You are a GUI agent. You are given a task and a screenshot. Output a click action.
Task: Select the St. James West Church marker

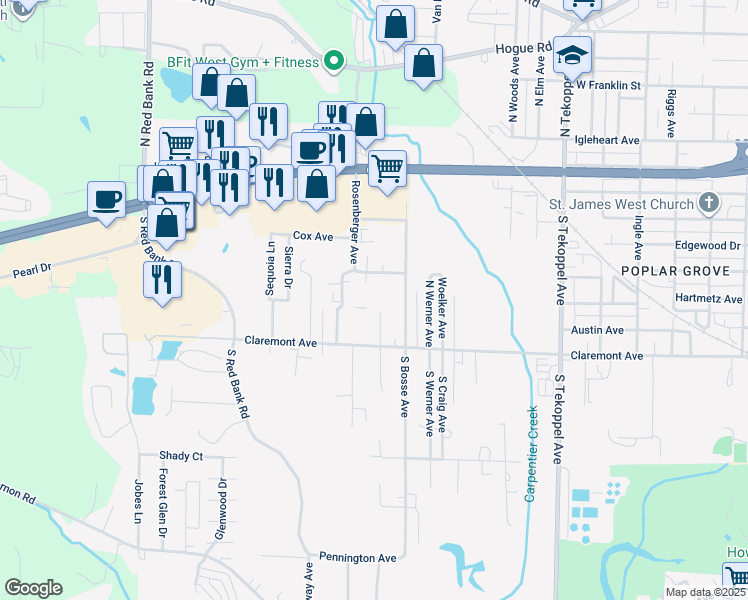[x=709, y=204]
